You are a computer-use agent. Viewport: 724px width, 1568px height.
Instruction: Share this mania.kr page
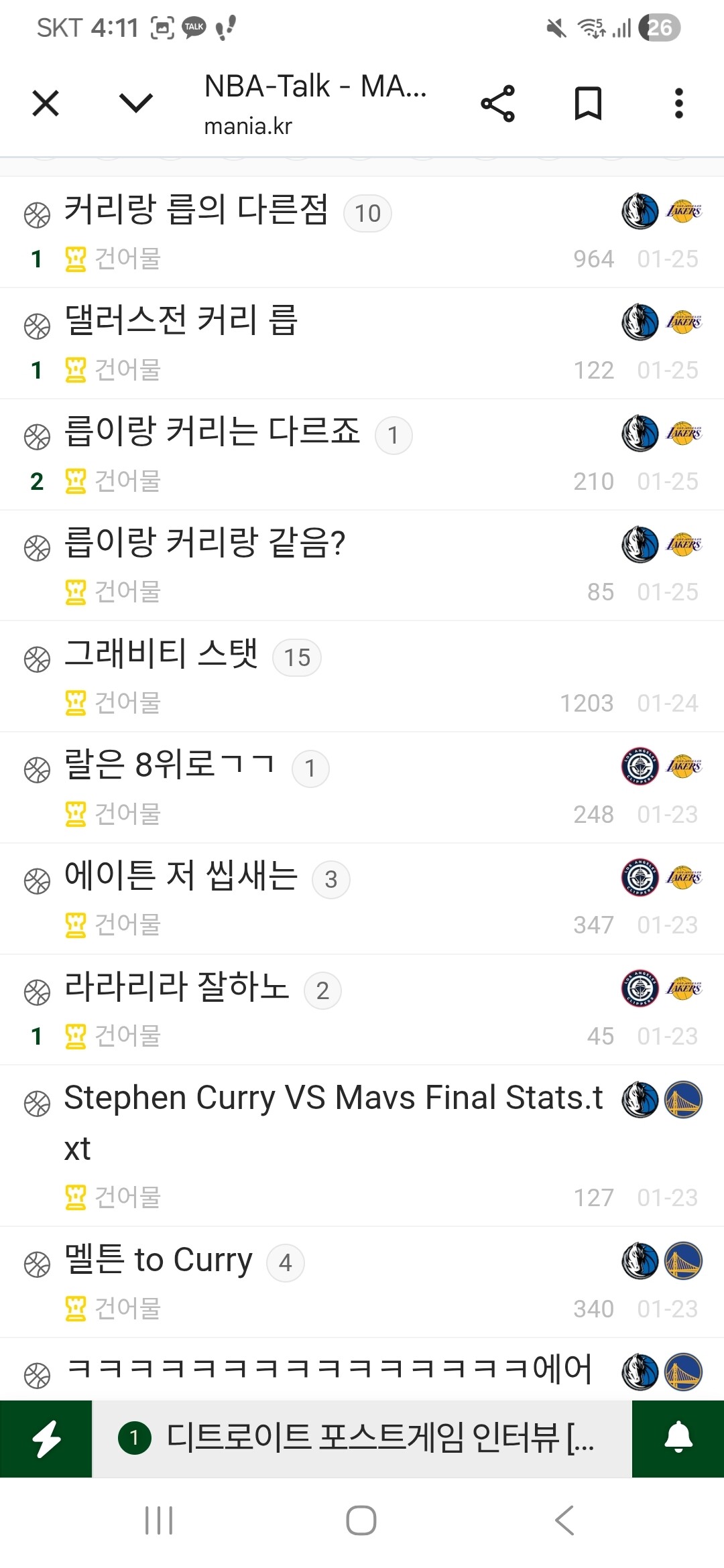497,103
